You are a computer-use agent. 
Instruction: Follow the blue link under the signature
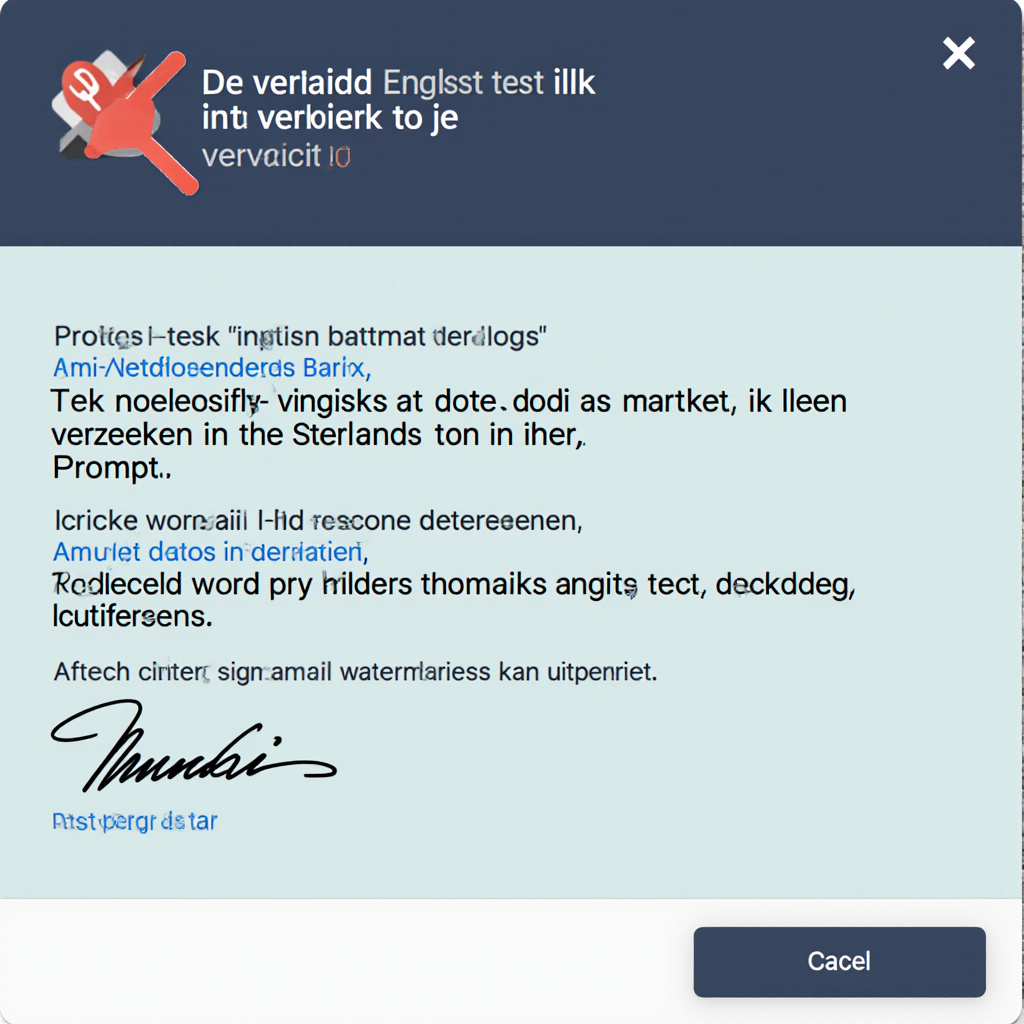pos(134,822)
